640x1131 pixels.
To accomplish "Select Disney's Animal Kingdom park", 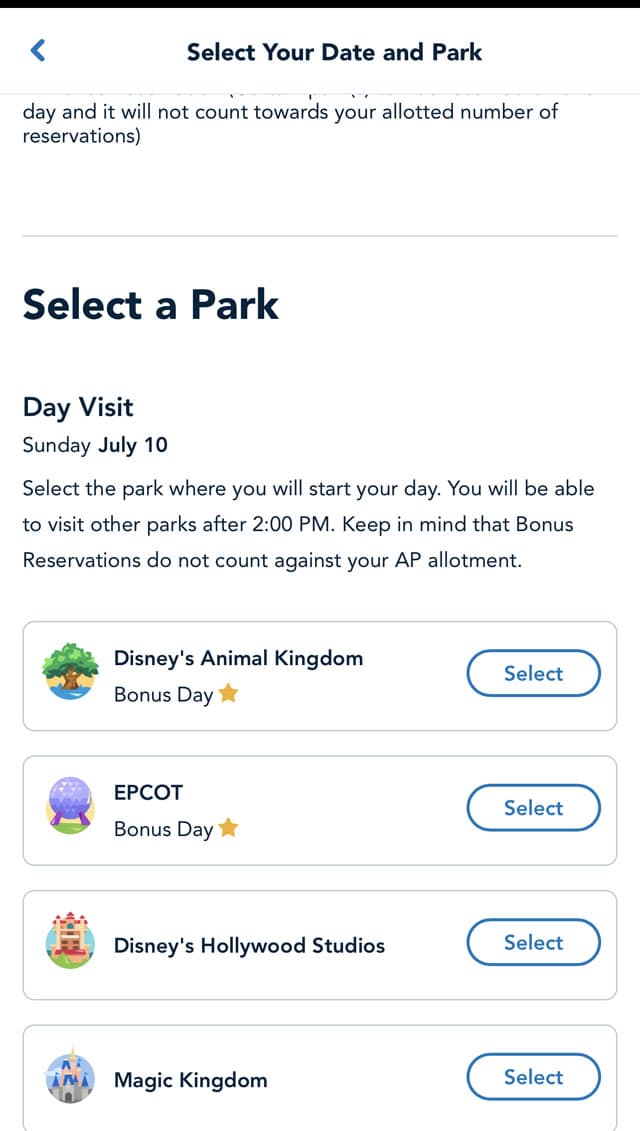I will coord(533,674).
